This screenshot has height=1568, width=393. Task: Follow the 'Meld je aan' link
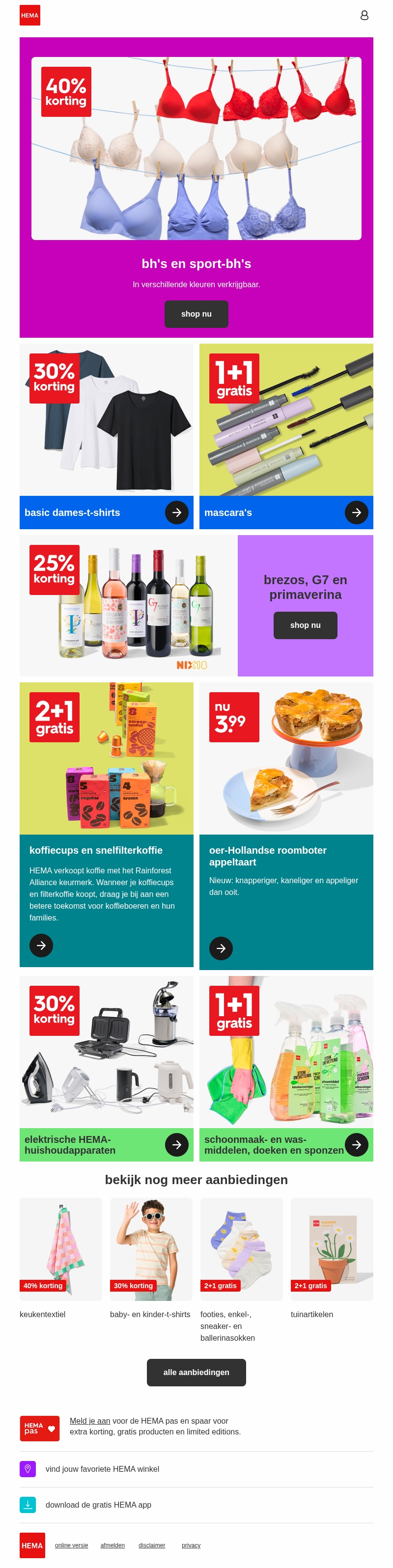click(89, 1421)
